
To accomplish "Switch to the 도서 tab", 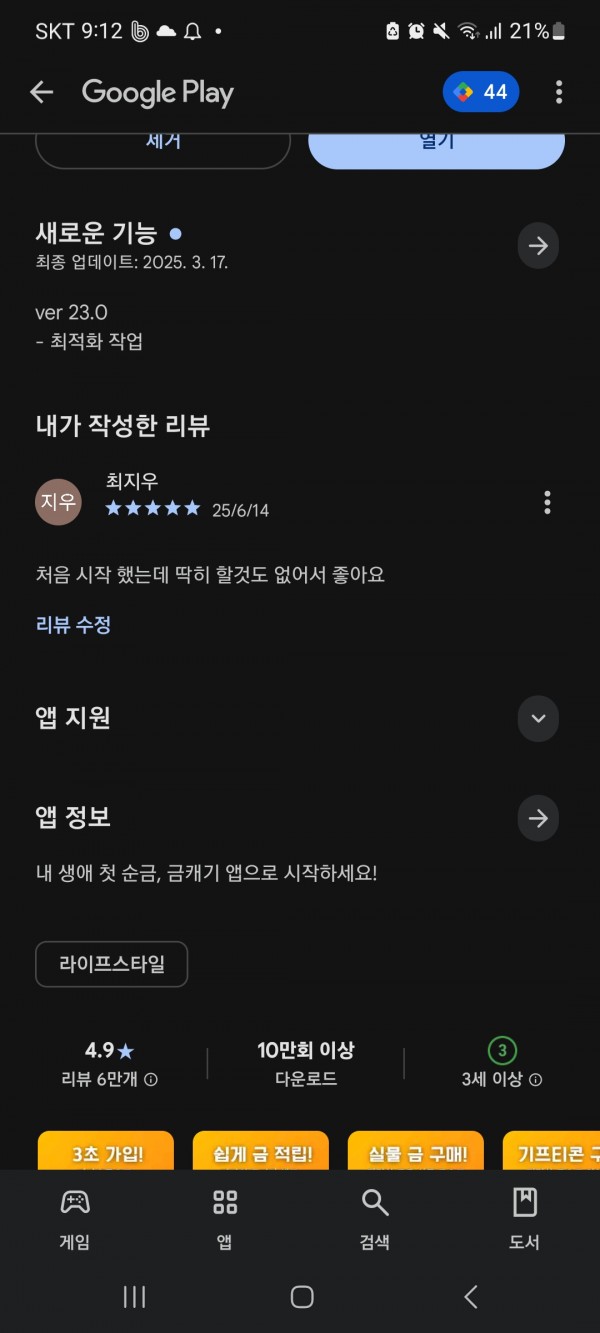I will (525, 1219).
